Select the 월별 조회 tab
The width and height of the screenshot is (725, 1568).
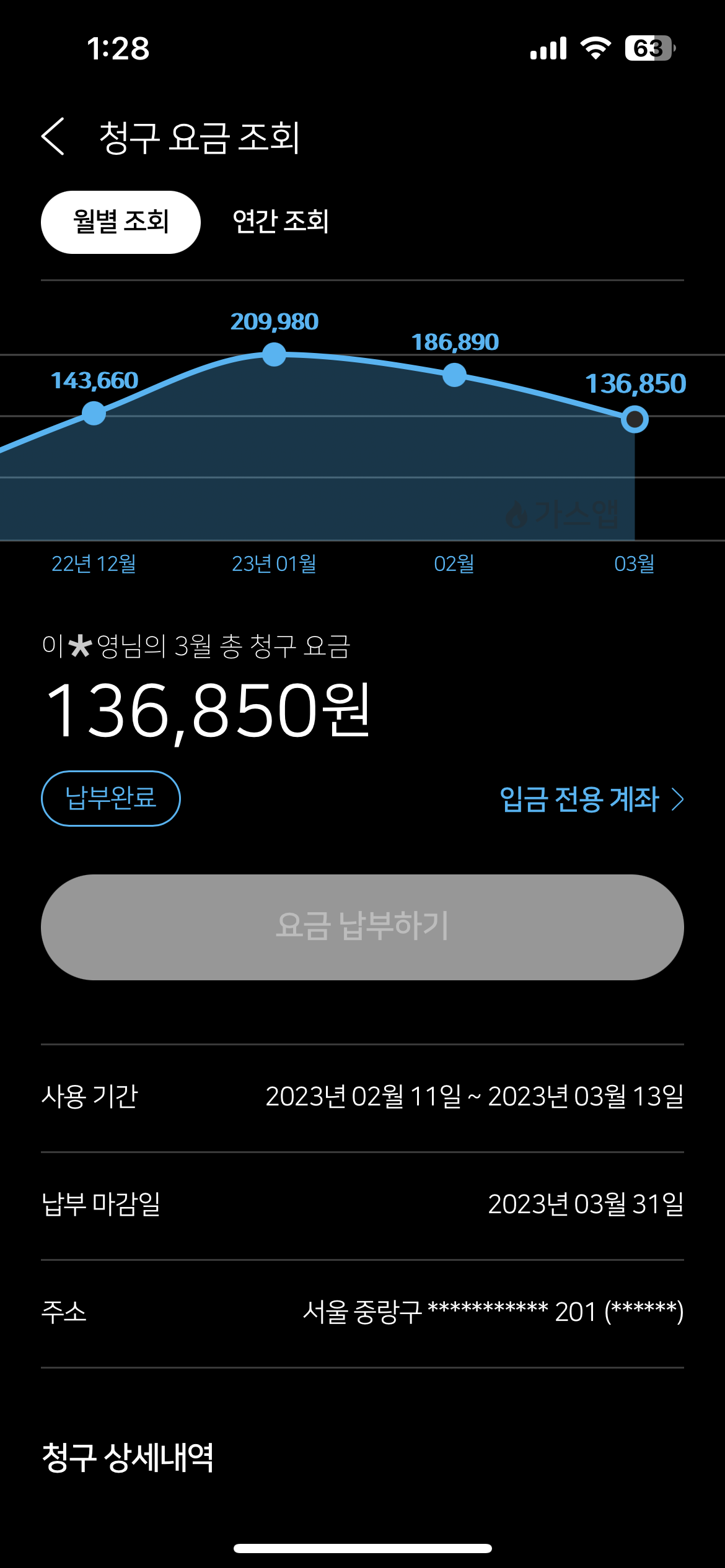(121, 222)
